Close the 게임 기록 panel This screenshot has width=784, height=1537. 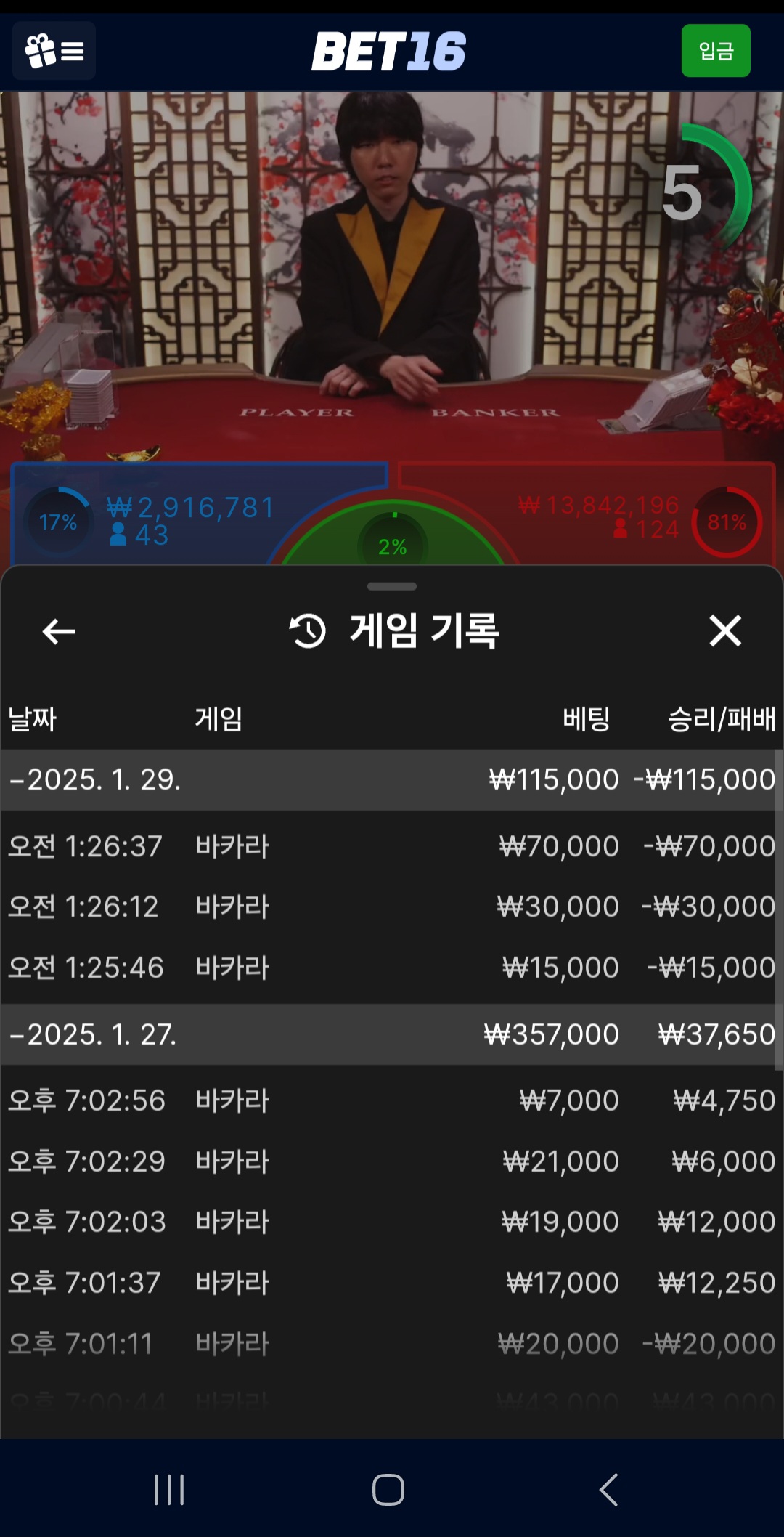[x=724, y=630]
